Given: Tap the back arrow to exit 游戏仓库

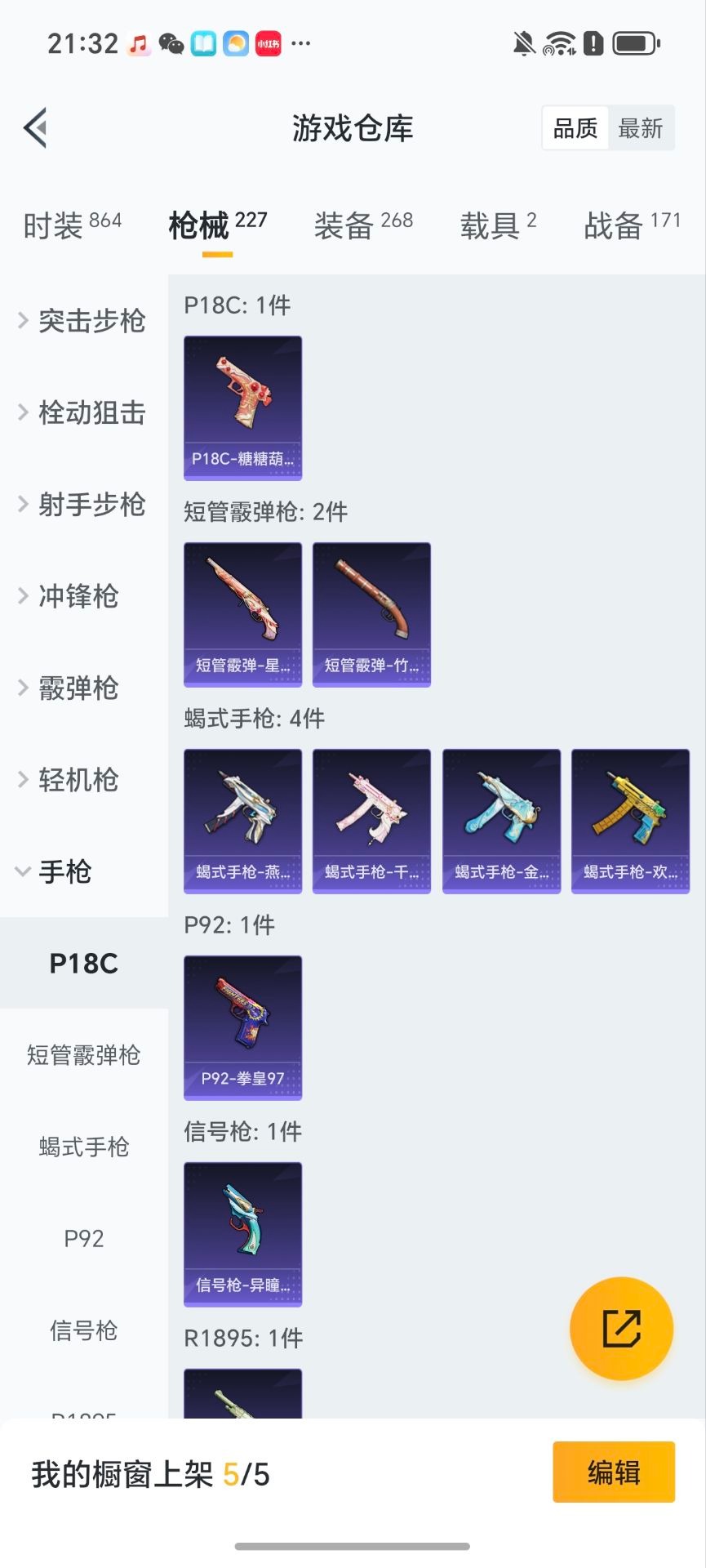Looking at the screenshot, I should [x=33, y=127].
